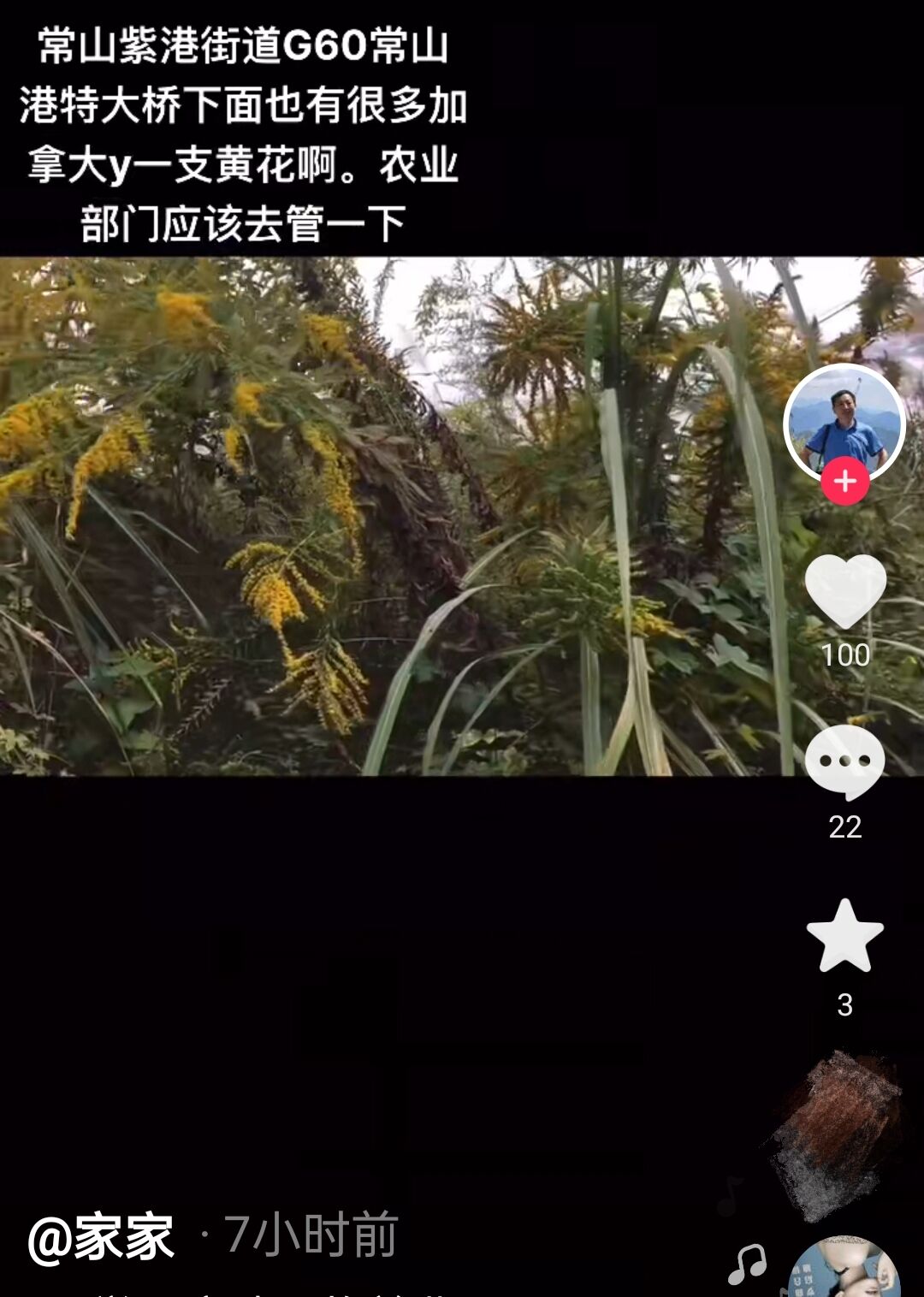Open the creator's profile avatar

tap(844, 424)
